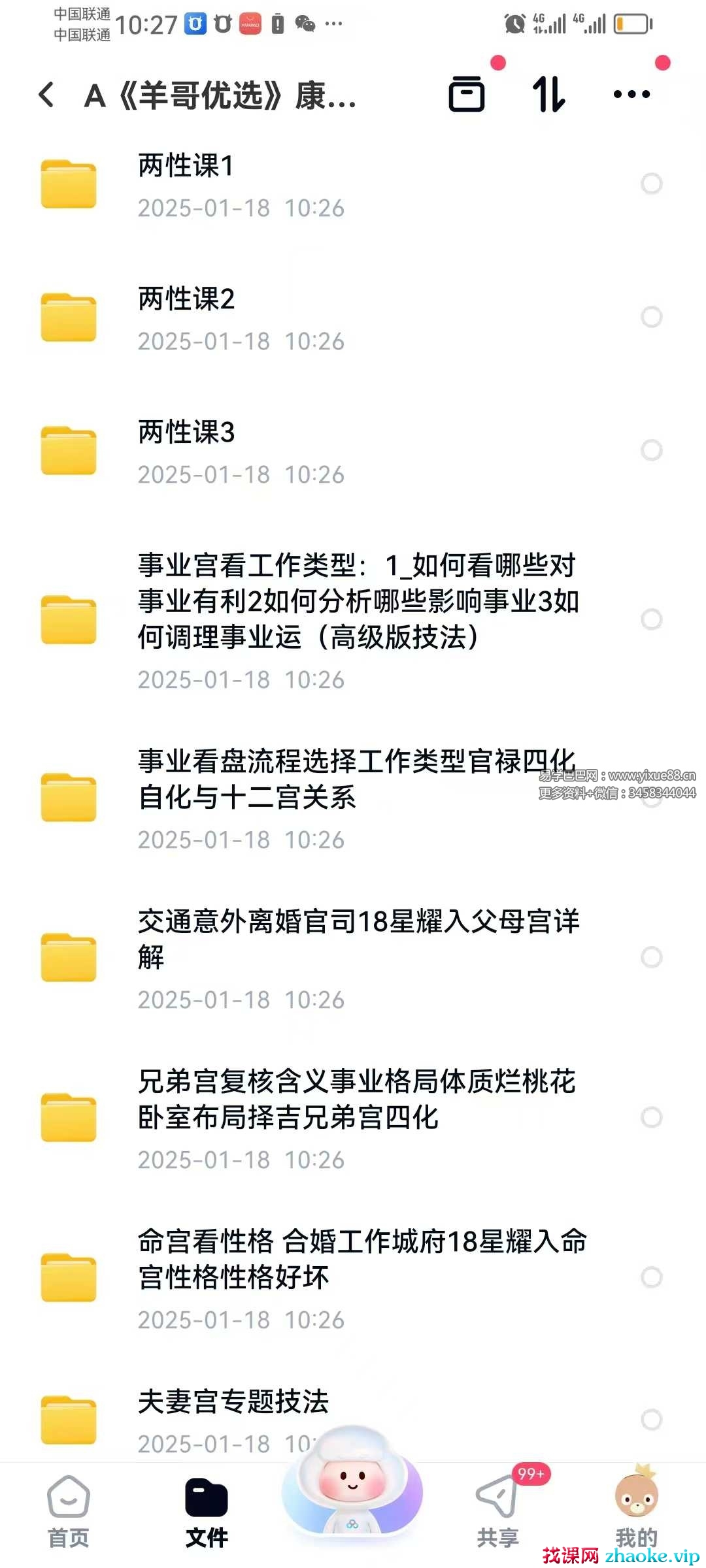Open the three-dot overflow menu

tap(631, 95)
